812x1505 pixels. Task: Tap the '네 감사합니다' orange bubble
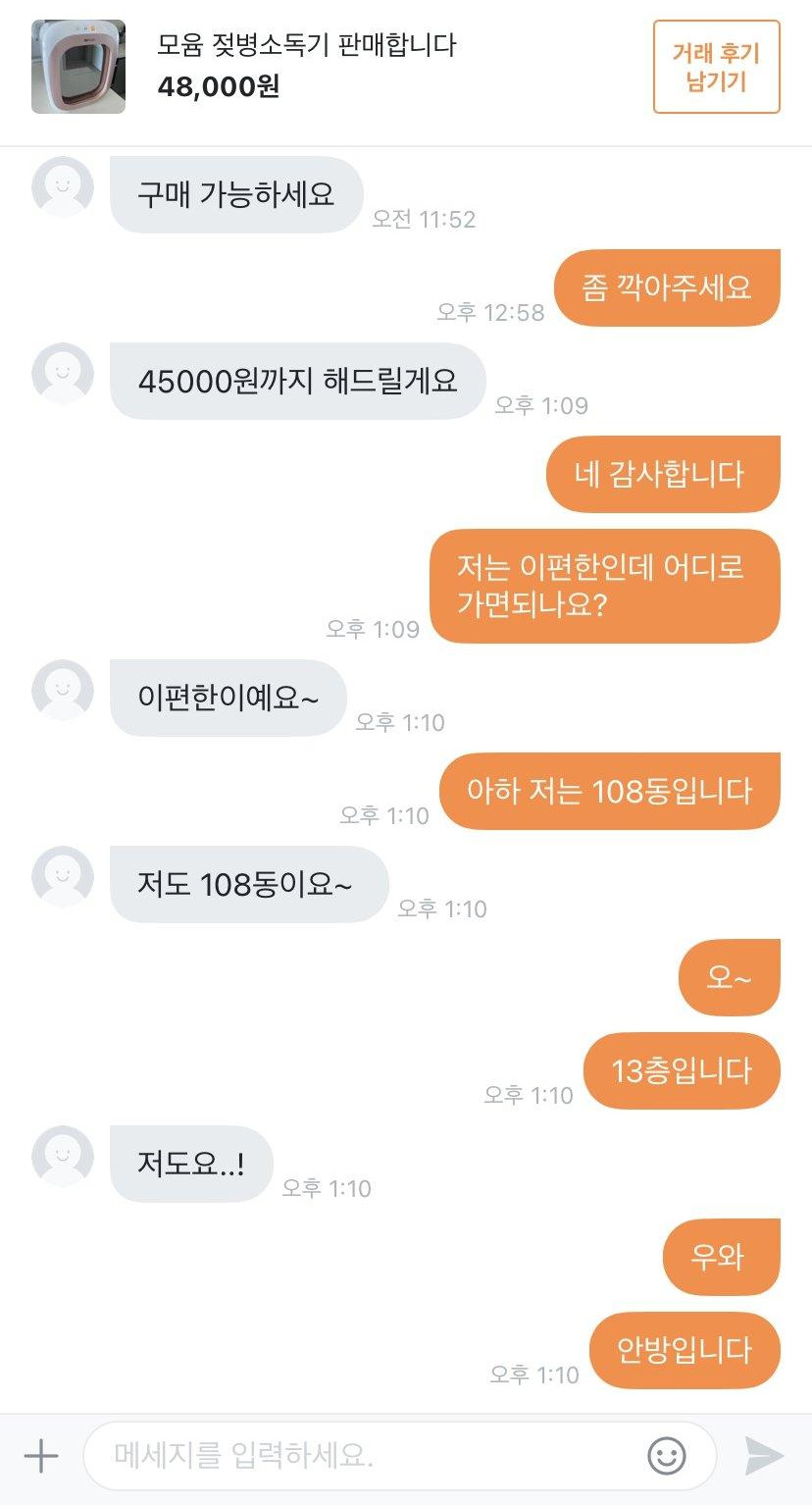tap(663, 474)
